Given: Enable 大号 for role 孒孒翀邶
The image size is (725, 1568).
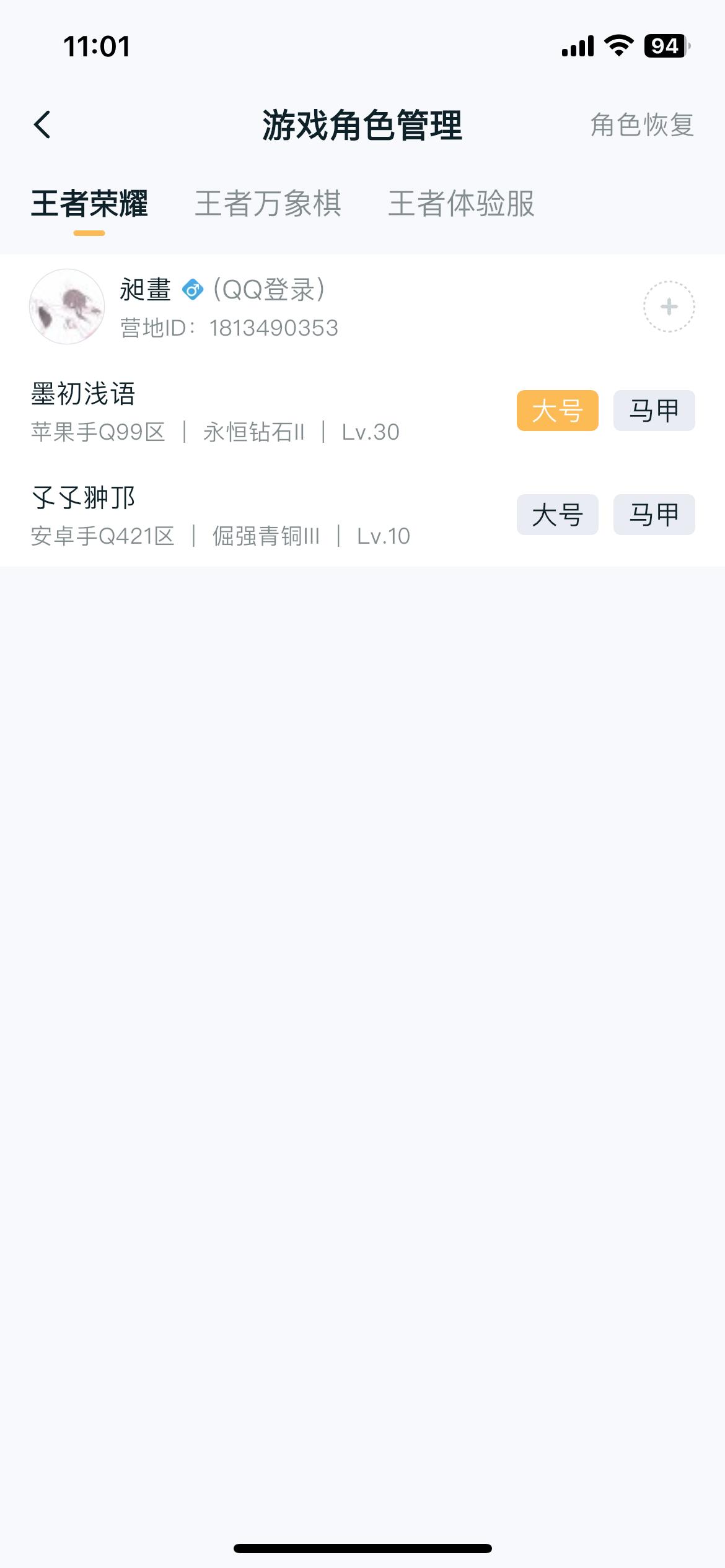Looking at the screenshot, I should 557,514.
